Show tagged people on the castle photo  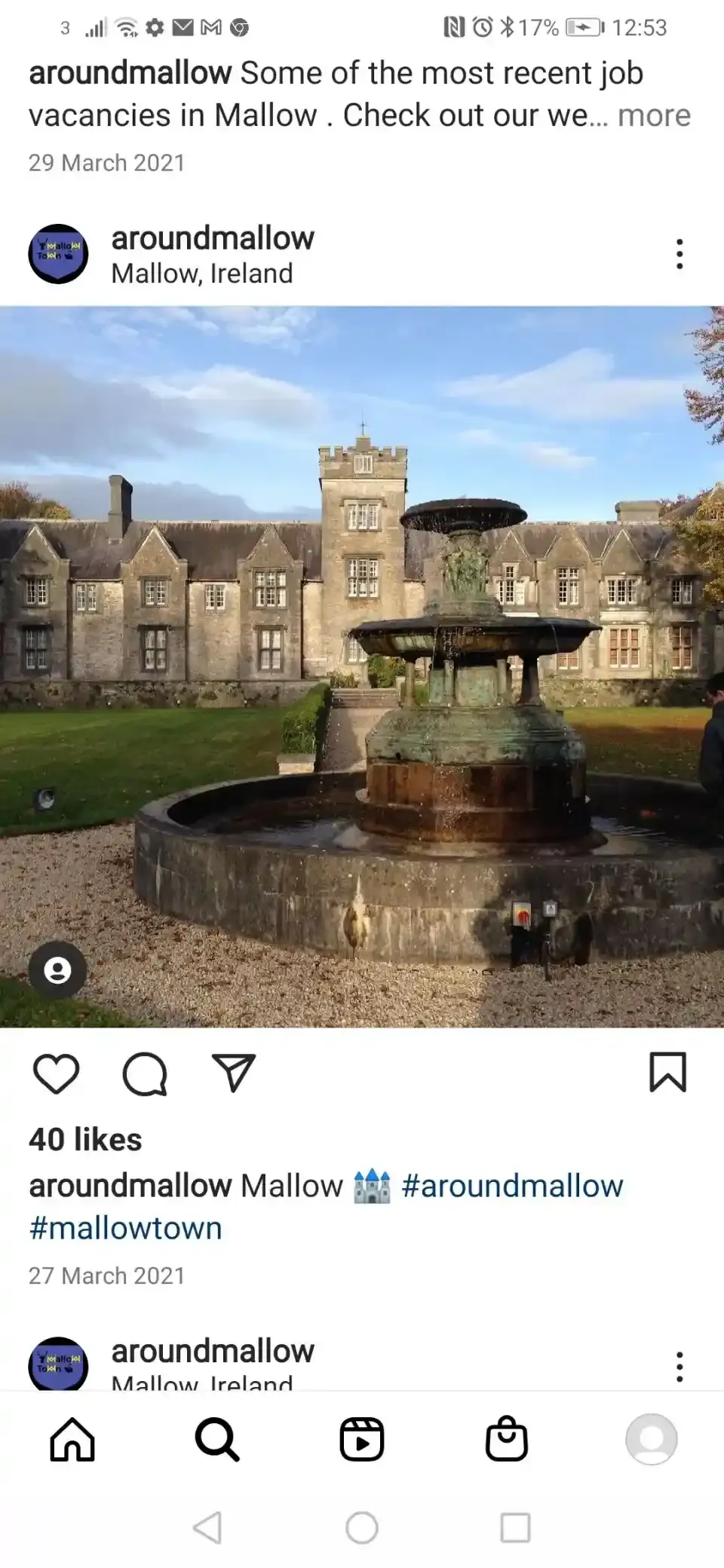coord(57,970)
